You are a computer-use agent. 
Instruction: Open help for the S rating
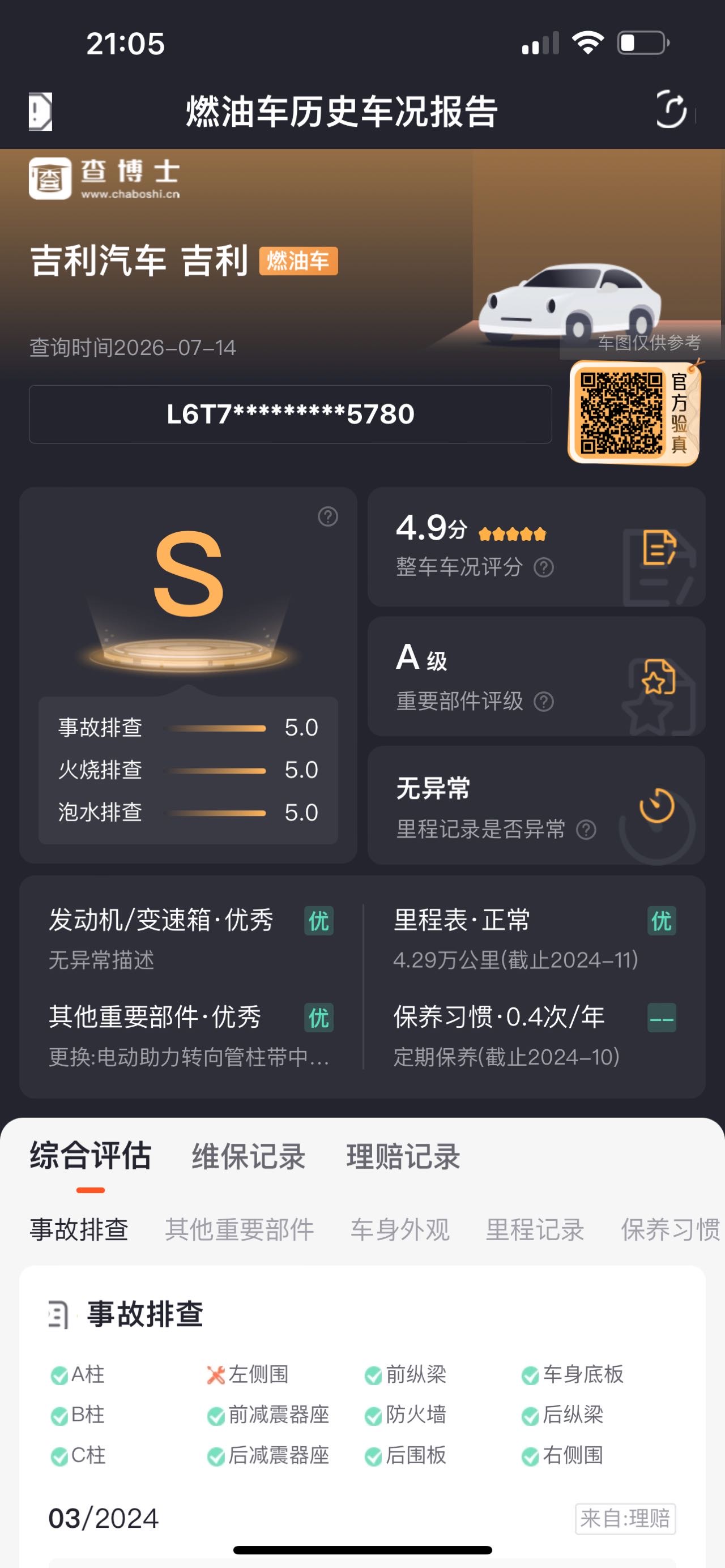pos(327,516)
